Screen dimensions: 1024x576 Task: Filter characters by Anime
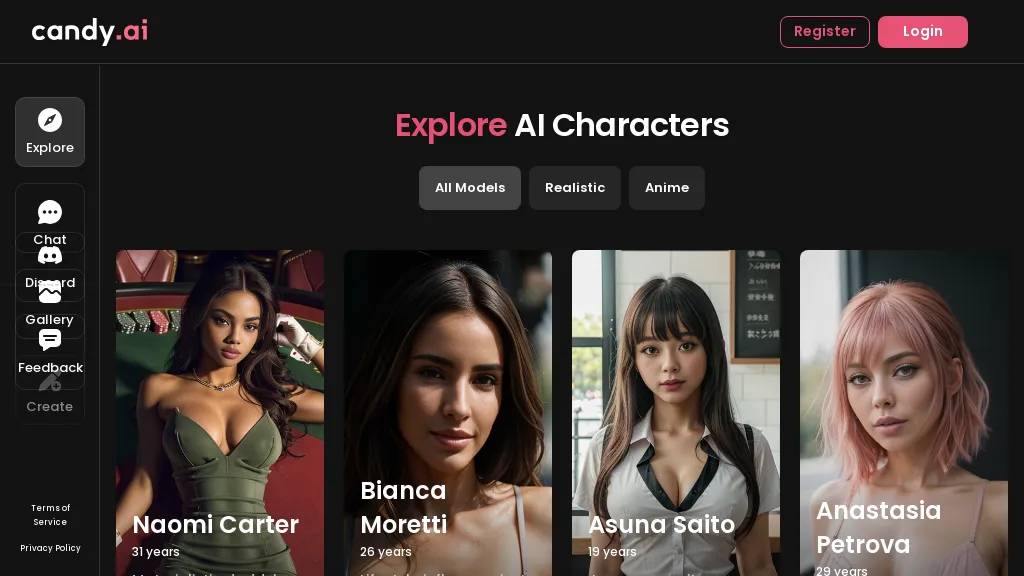[x=667, y=188]
